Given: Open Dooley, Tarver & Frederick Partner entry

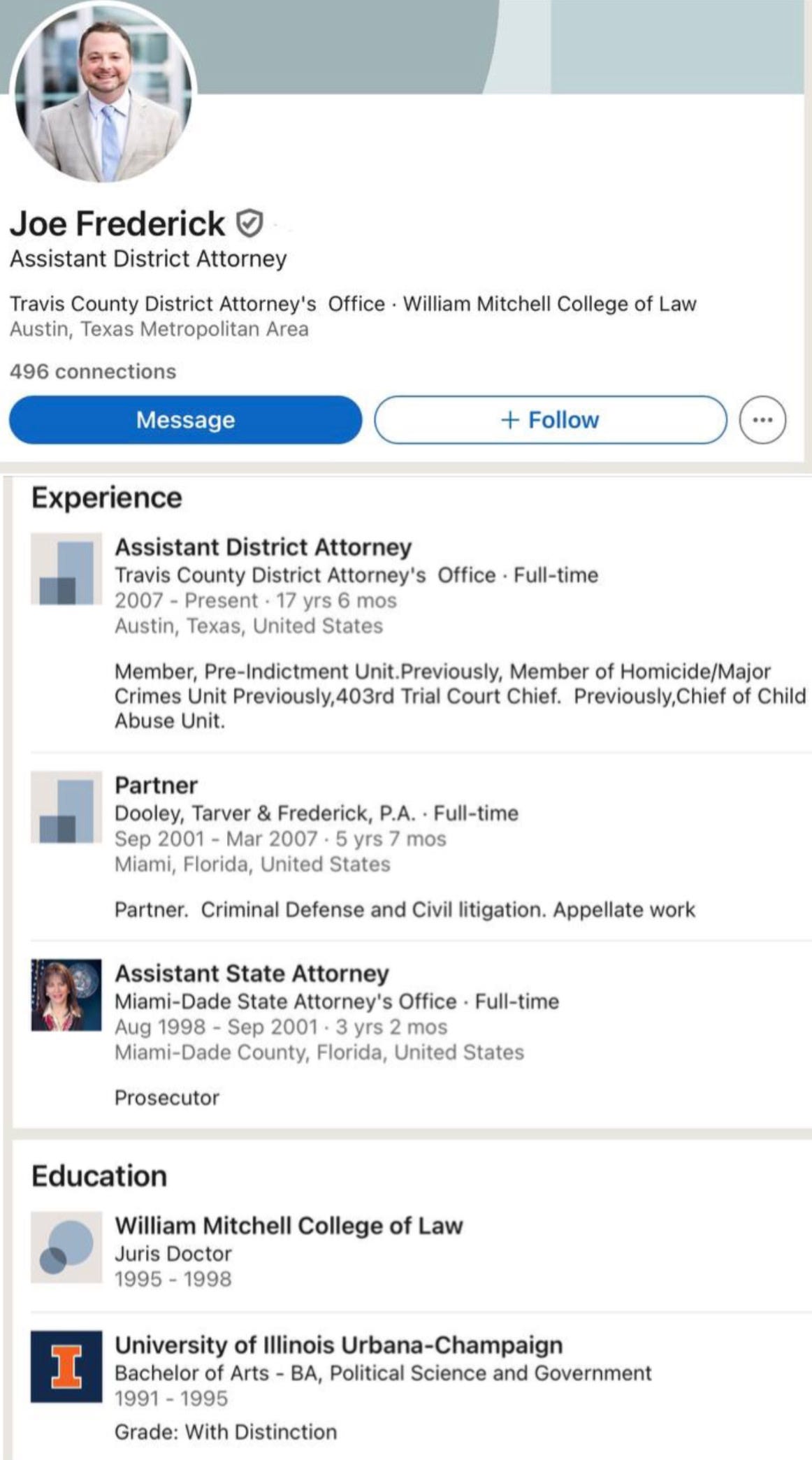Looking at the screenshot, I should tap(419, 846).
